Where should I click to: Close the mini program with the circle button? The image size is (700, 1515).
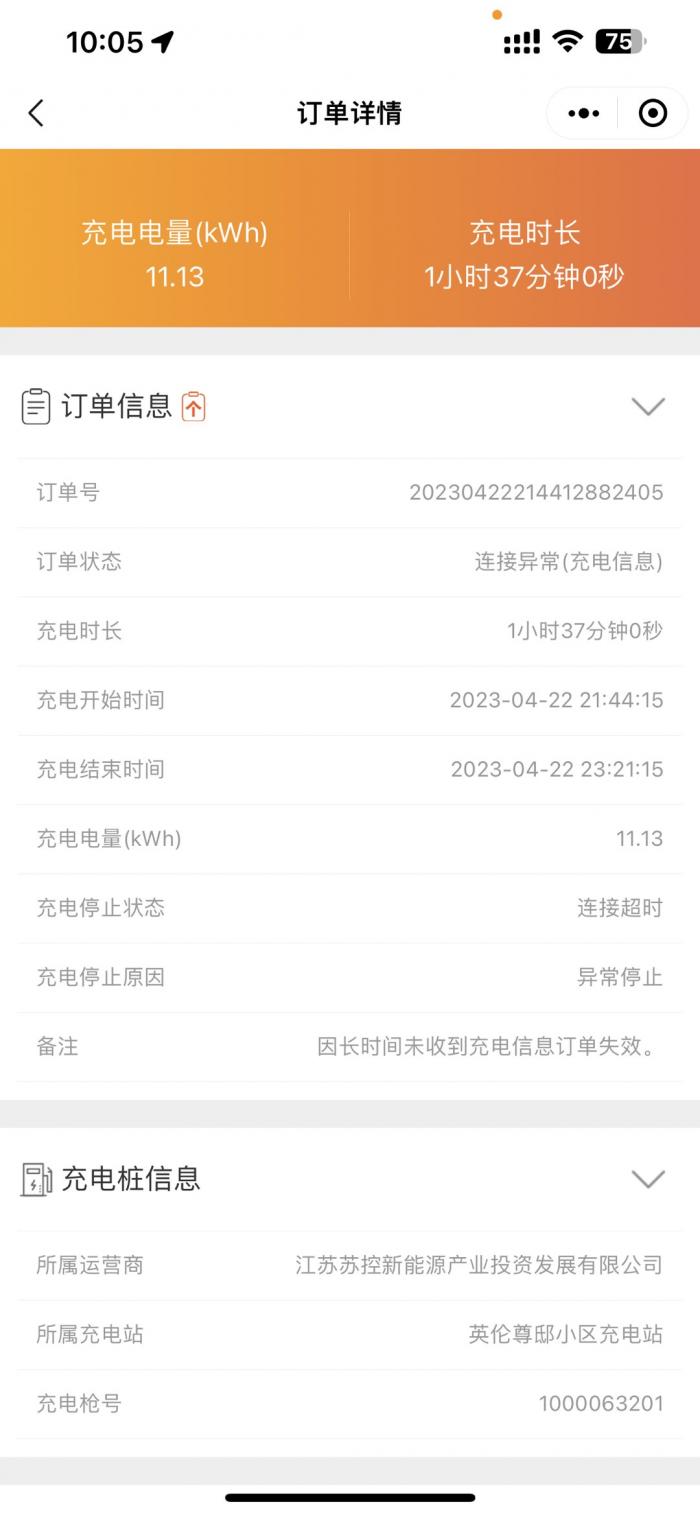653,113
